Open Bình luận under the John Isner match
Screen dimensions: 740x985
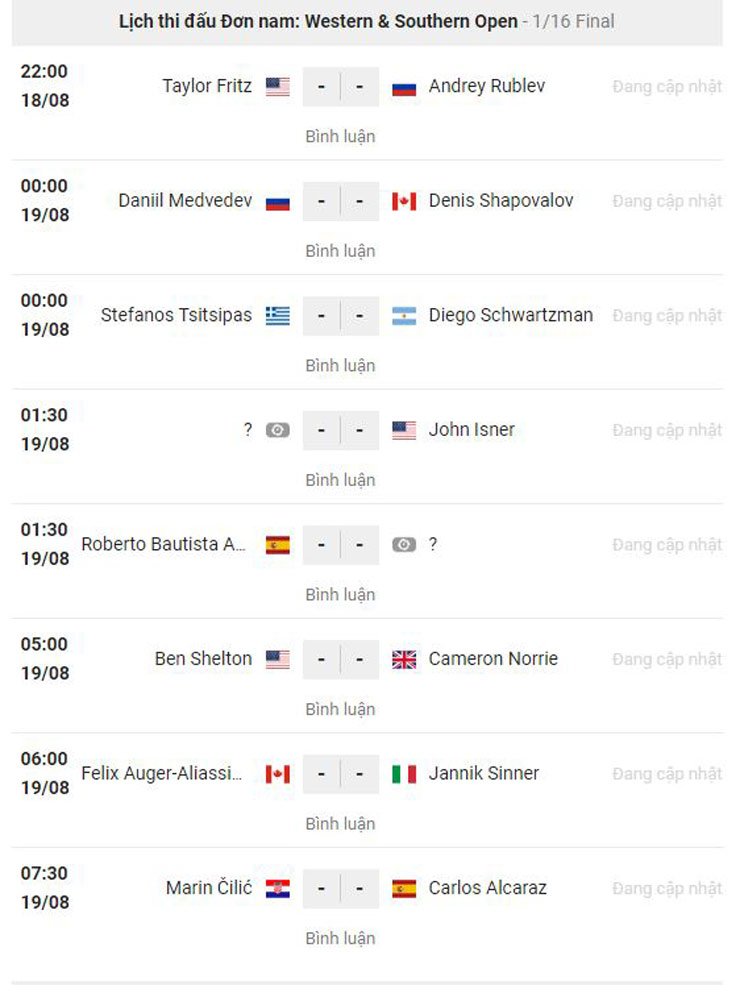click(x=340, y=480)
